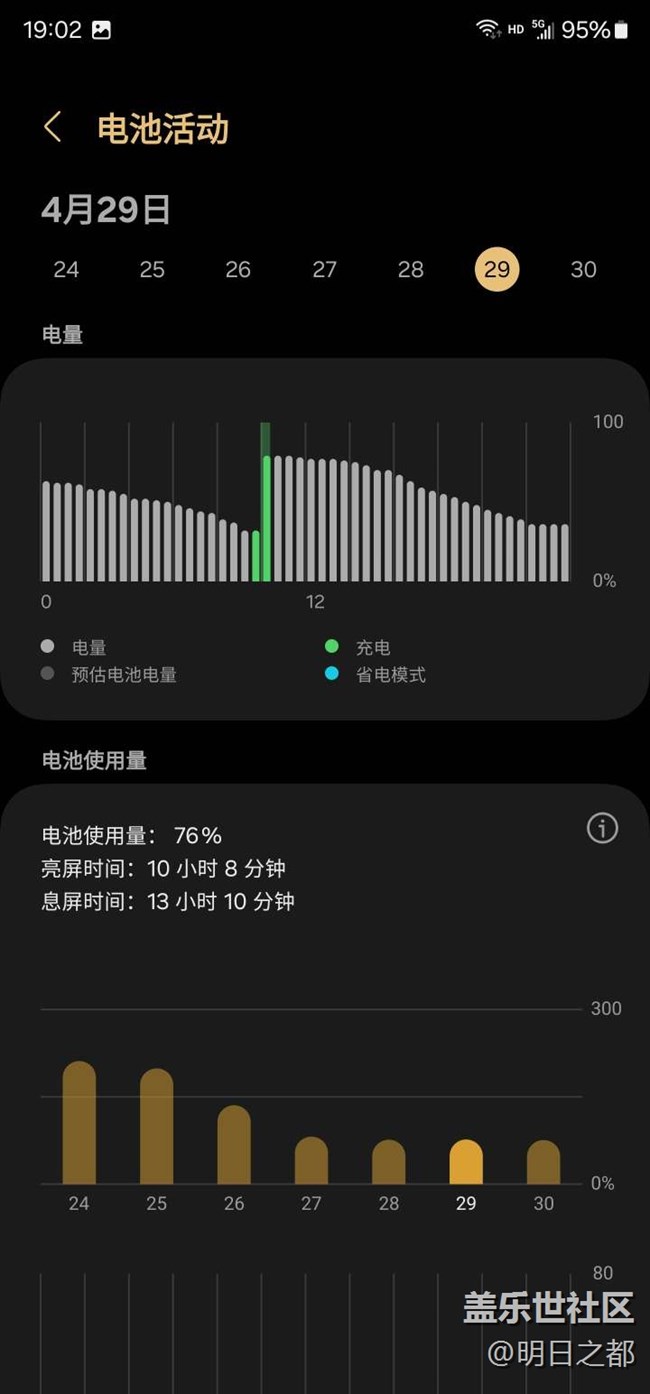
Task: Tap the usage bar for day 25
Action: [x=156, y=1127]
